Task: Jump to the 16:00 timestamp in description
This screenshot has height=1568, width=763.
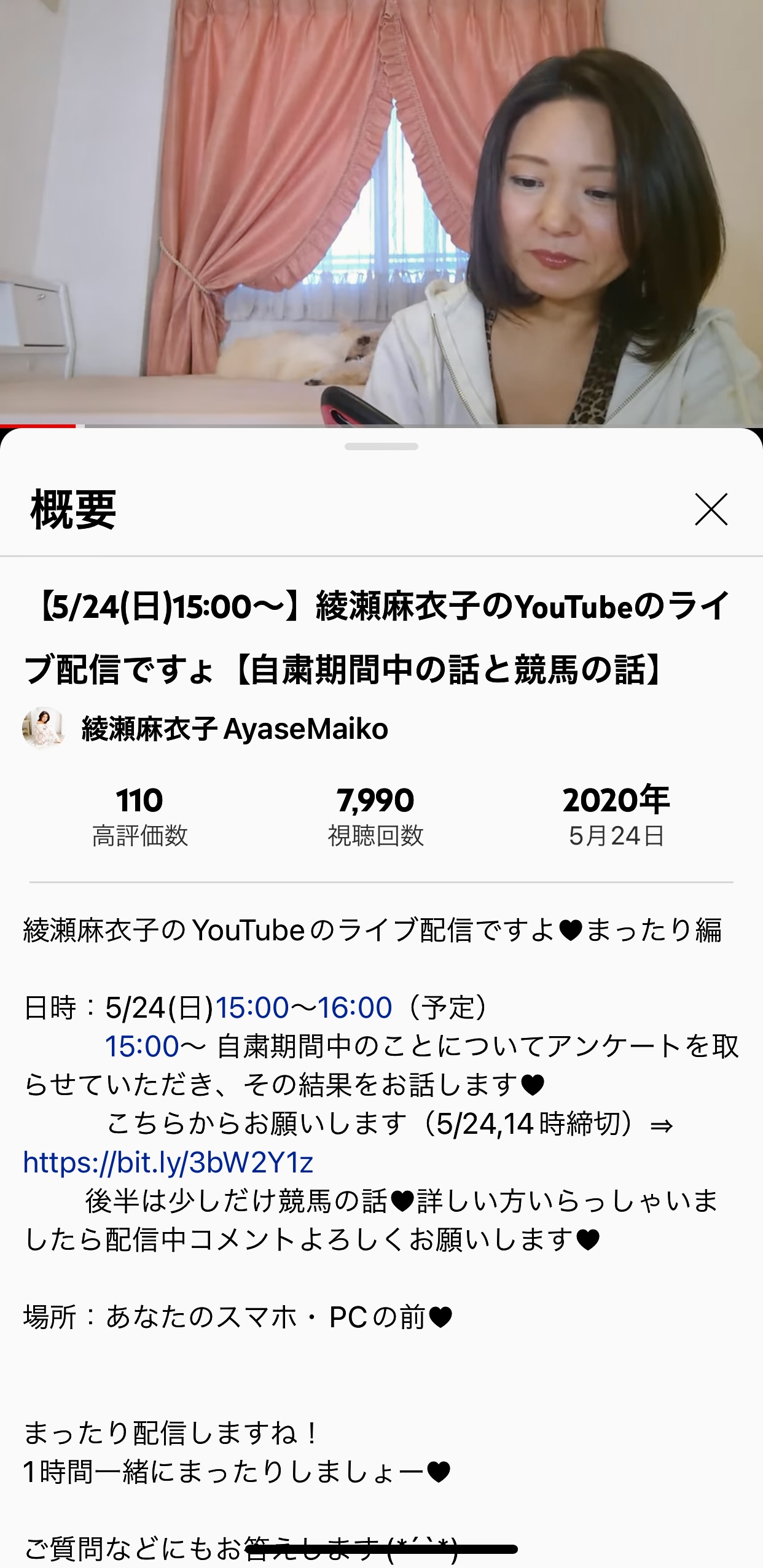Action: coord(354,1007)
